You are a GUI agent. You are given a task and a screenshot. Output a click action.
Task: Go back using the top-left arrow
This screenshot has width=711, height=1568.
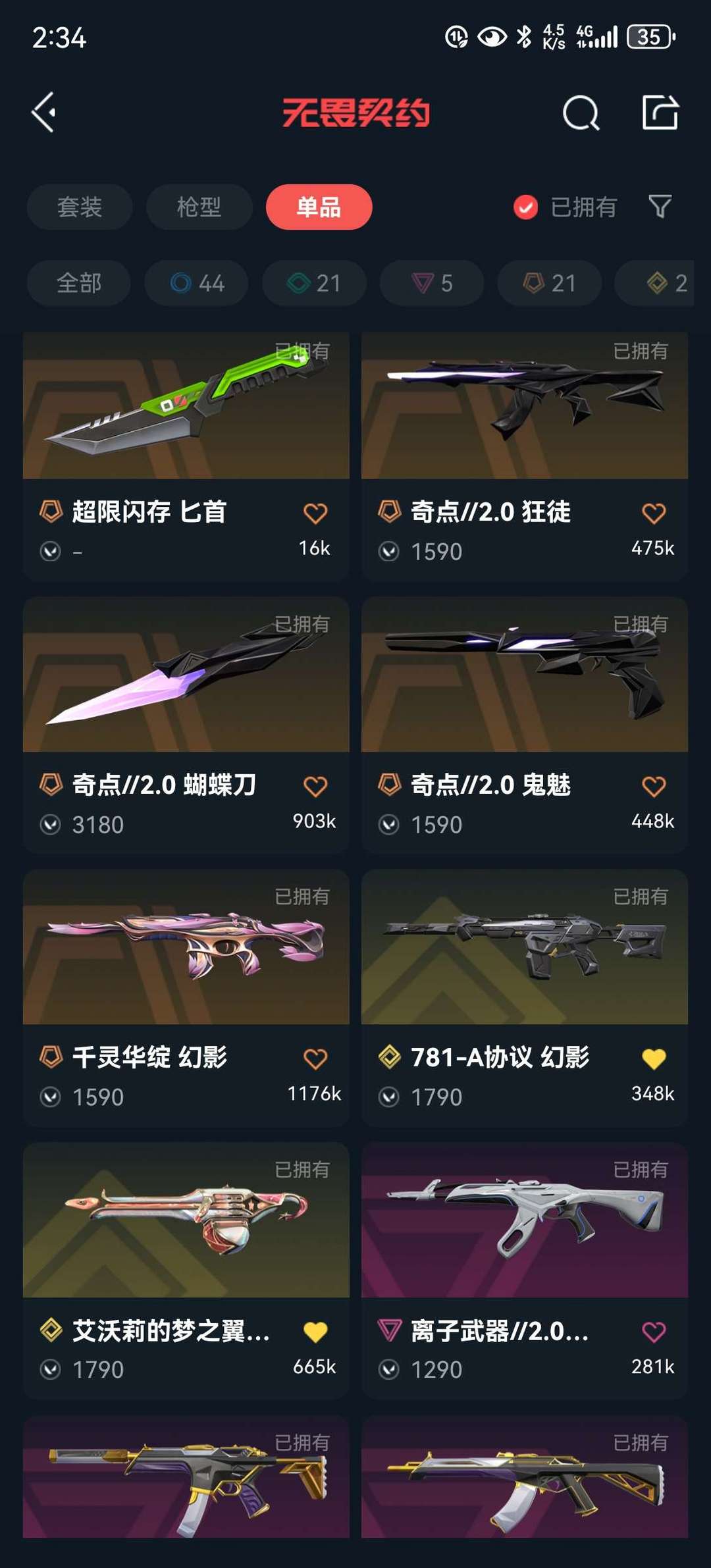[x=44, y=113]
